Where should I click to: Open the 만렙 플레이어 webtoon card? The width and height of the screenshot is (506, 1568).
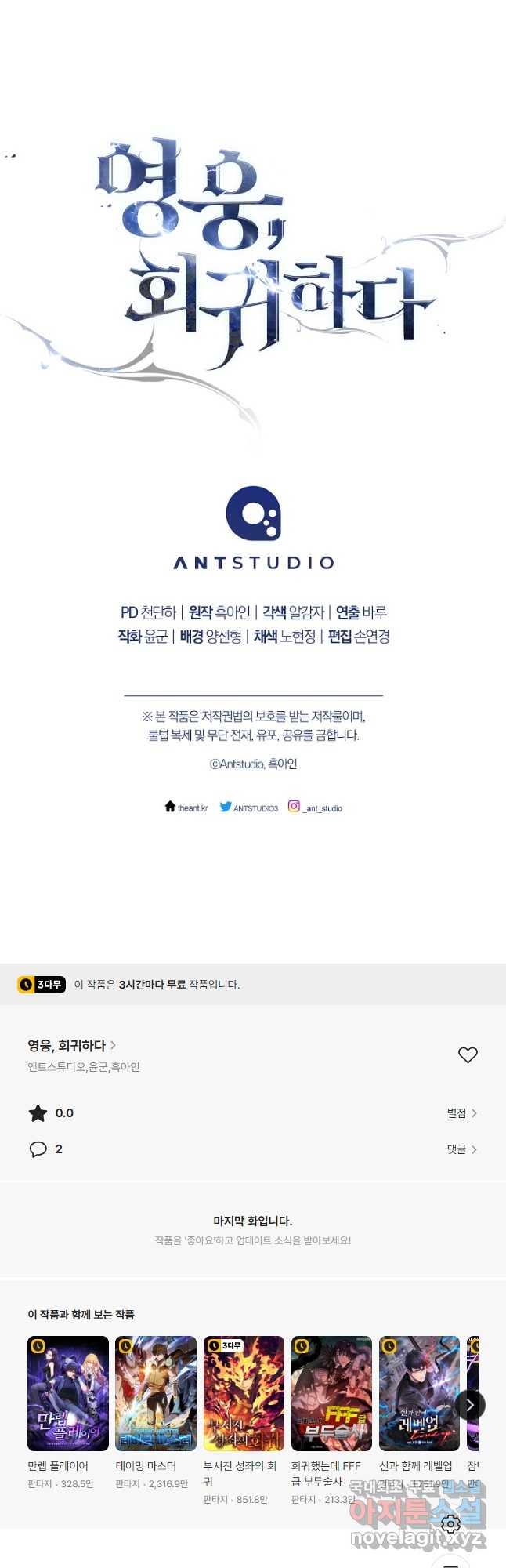pyautogui.click(x=68, y=1393)
